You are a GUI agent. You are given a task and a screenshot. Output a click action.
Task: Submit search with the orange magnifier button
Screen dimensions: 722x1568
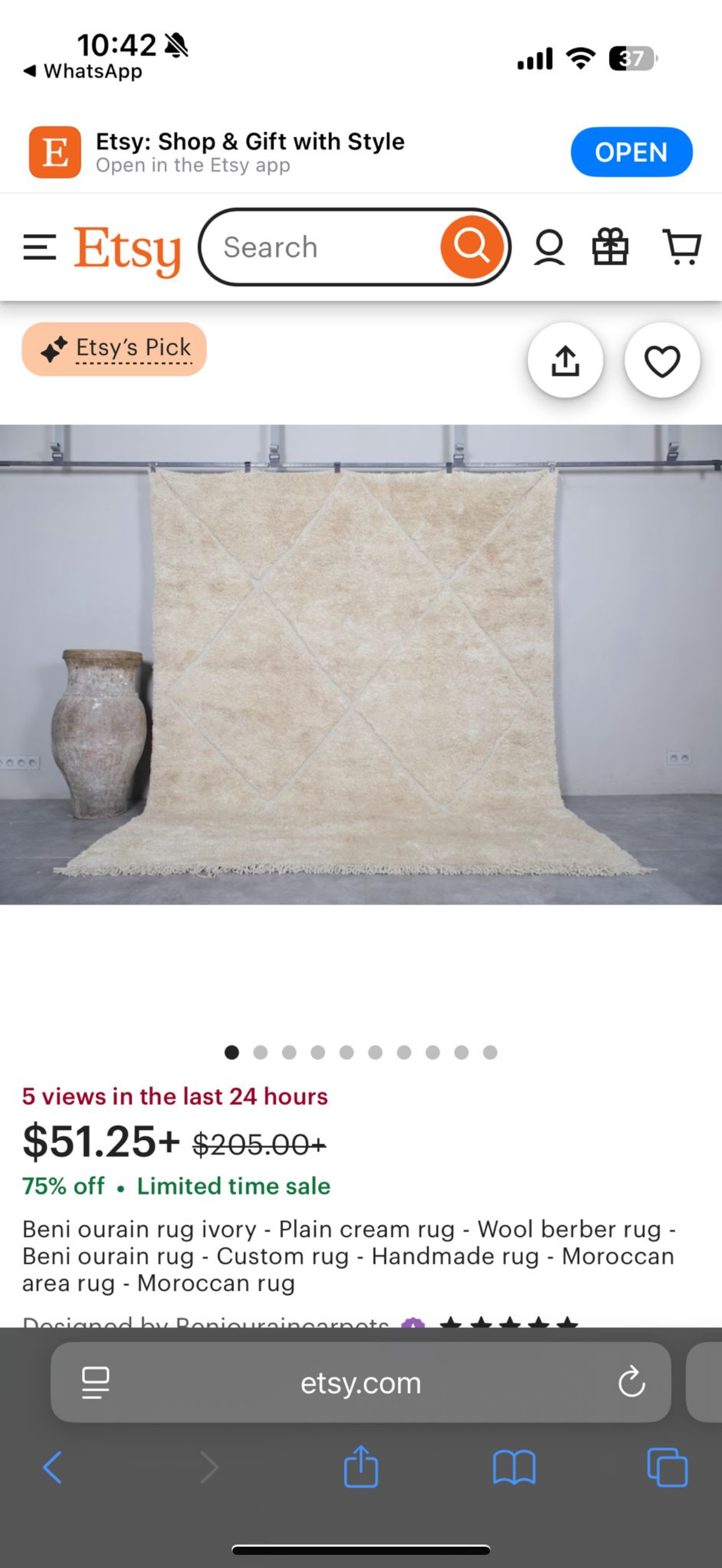click(x=472, y=247)
